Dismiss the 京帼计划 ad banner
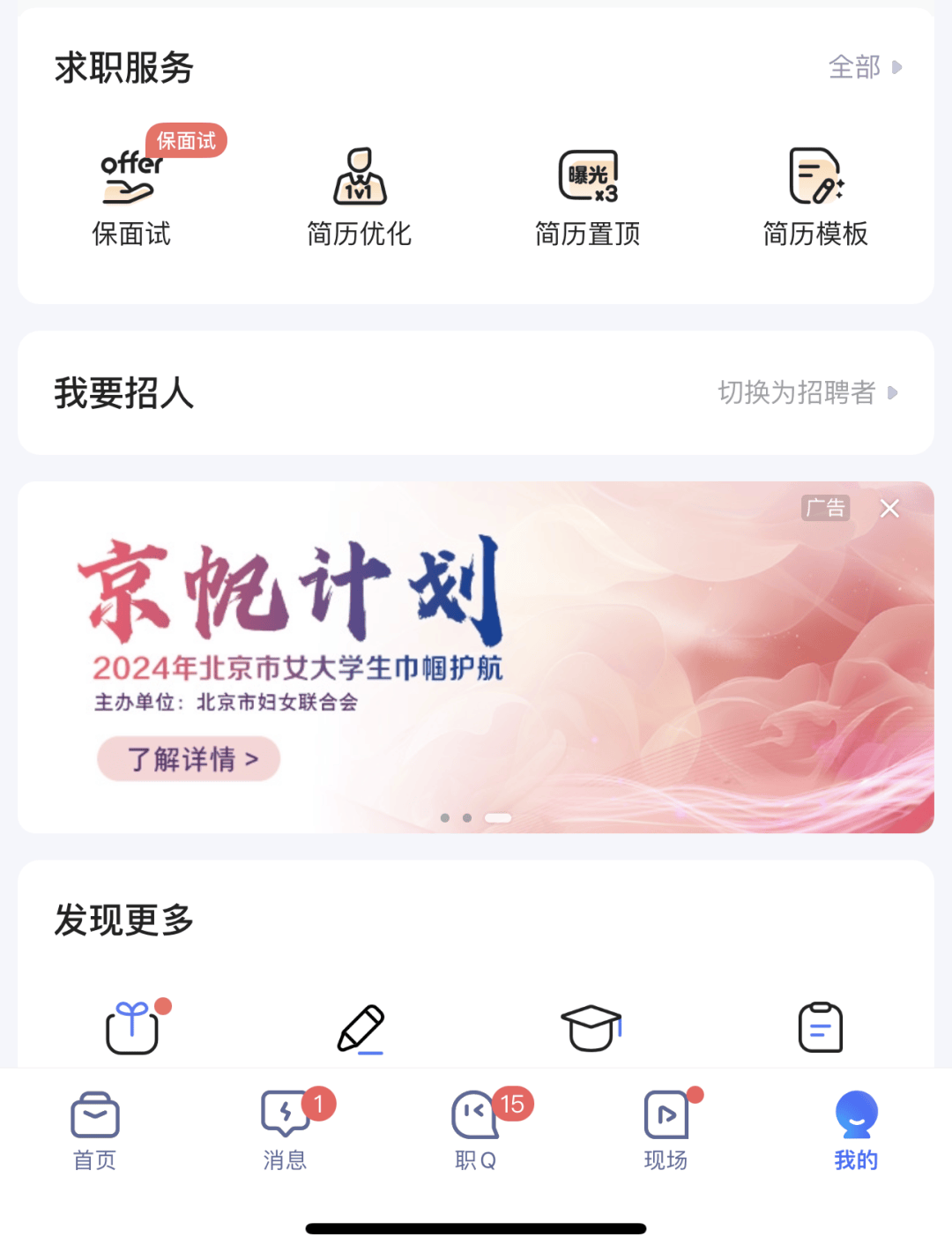952x1252 pixels. [x=889, y=508]
